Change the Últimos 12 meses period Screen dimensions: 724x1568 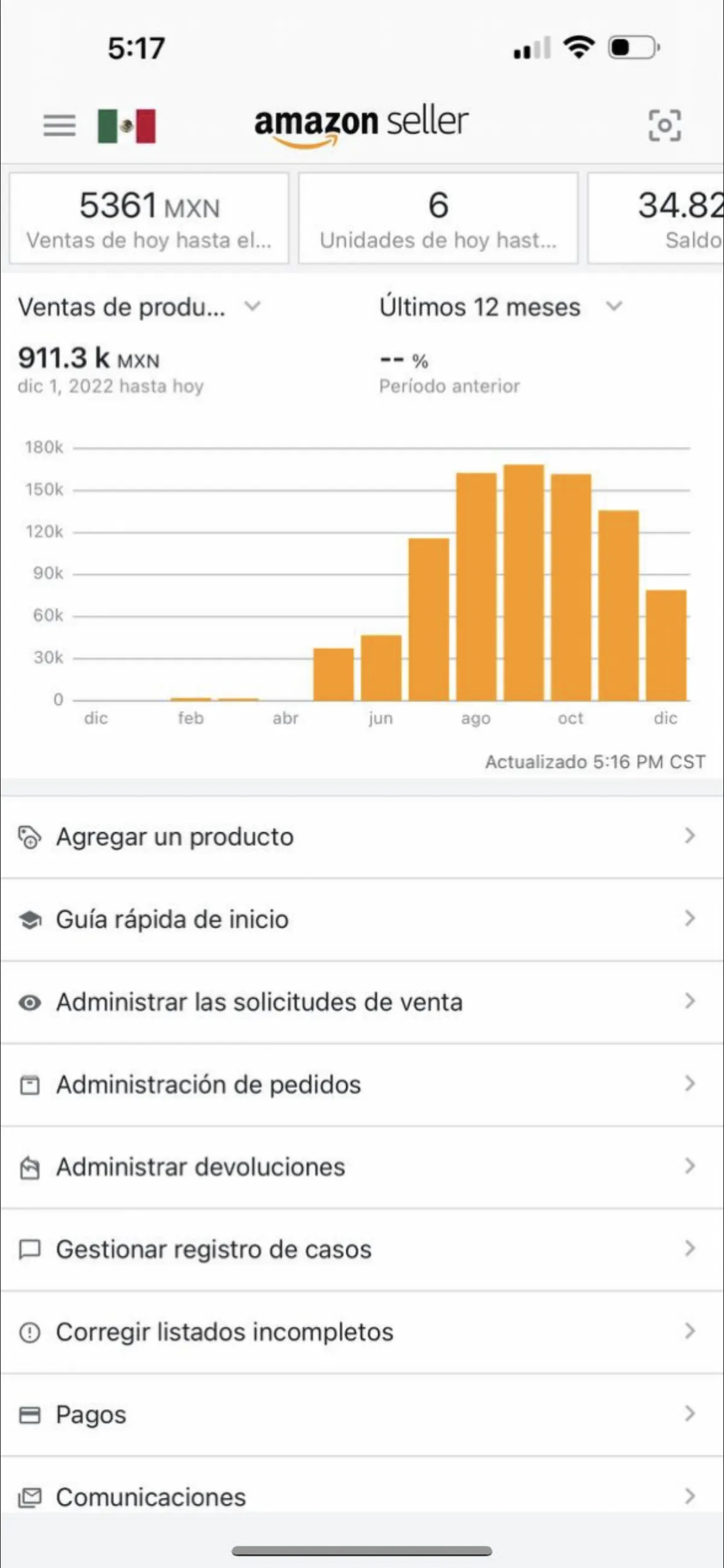500,307
